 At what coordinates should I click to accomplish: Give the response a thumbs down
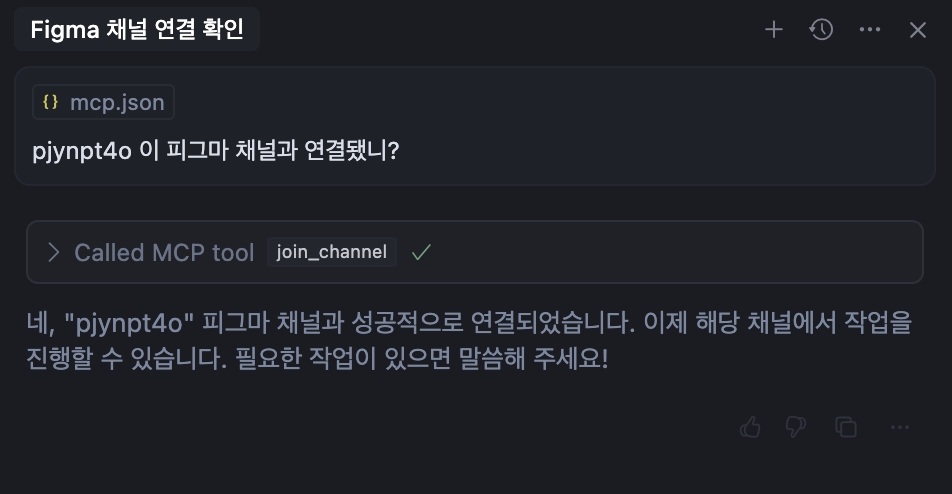[796, 427]
